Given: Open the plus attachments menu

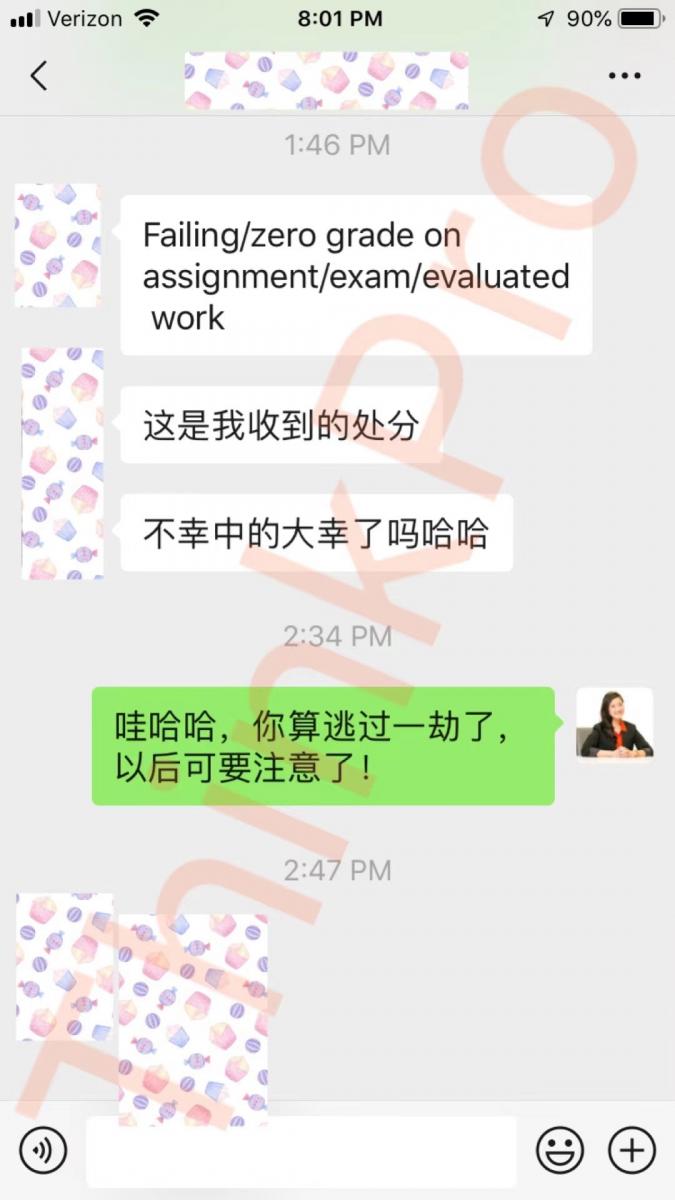Looking at the screenshot, I should point(632,1151).
